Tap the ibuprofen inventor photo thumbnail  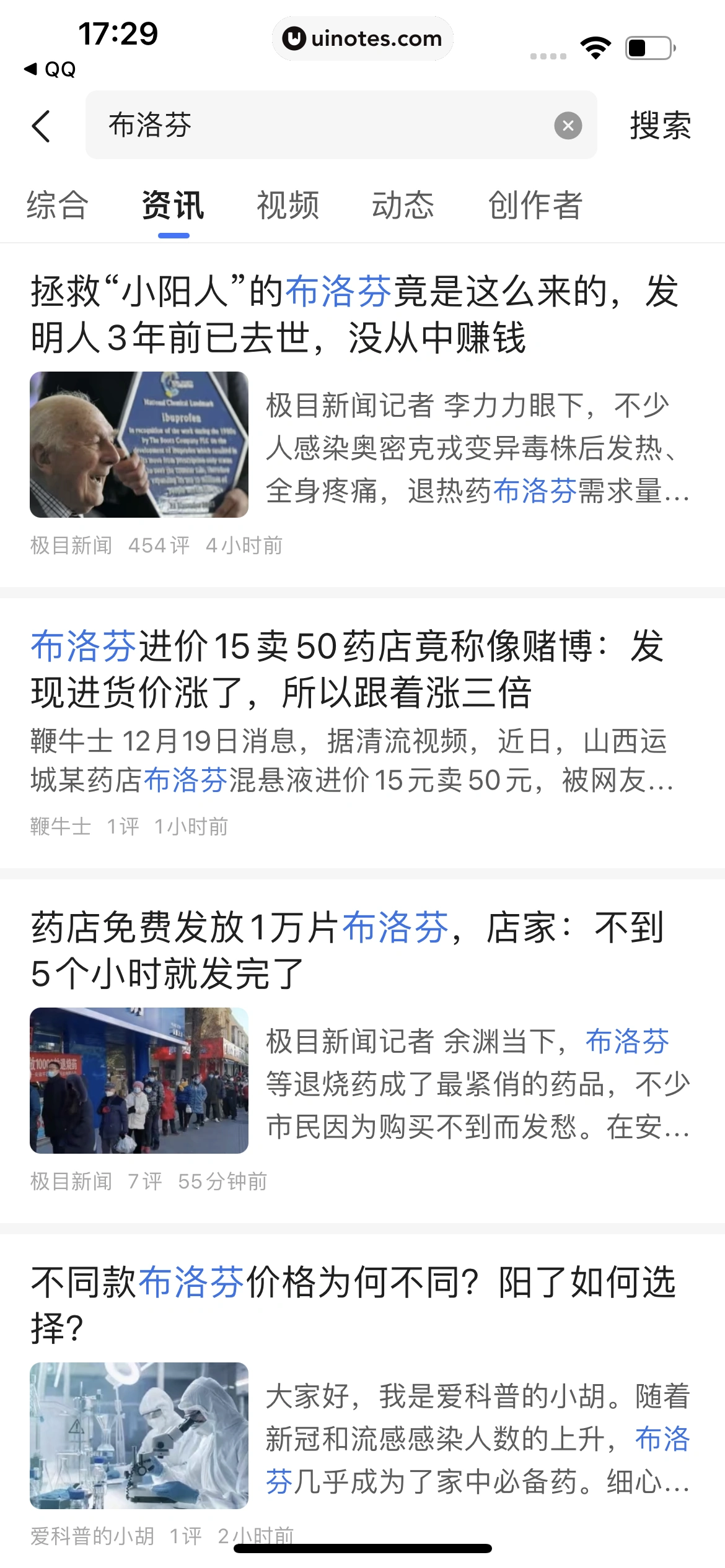tap(138, 445)
